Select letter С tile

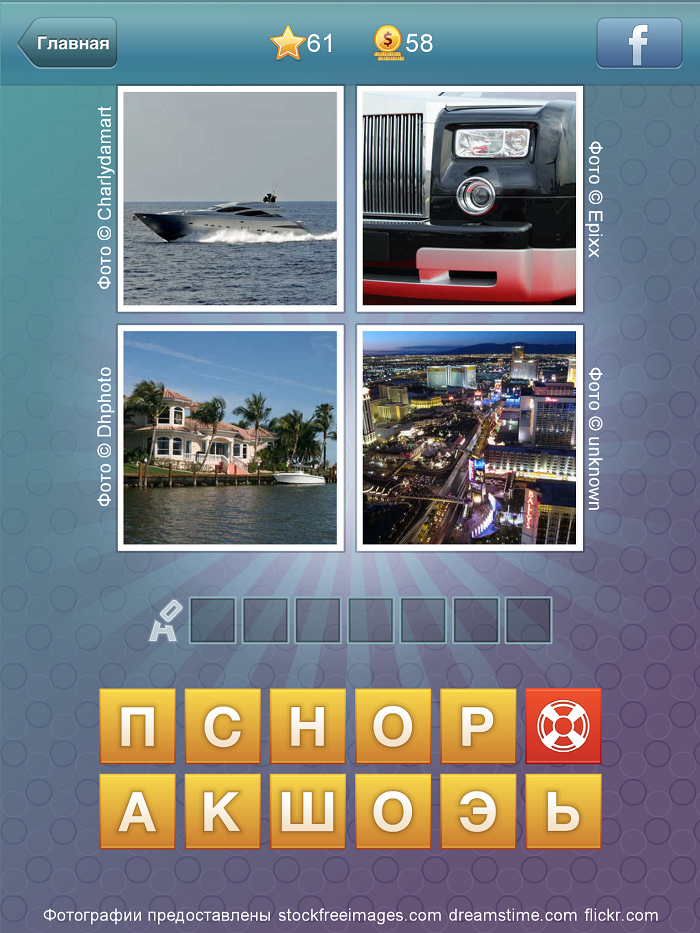[222, 726]
